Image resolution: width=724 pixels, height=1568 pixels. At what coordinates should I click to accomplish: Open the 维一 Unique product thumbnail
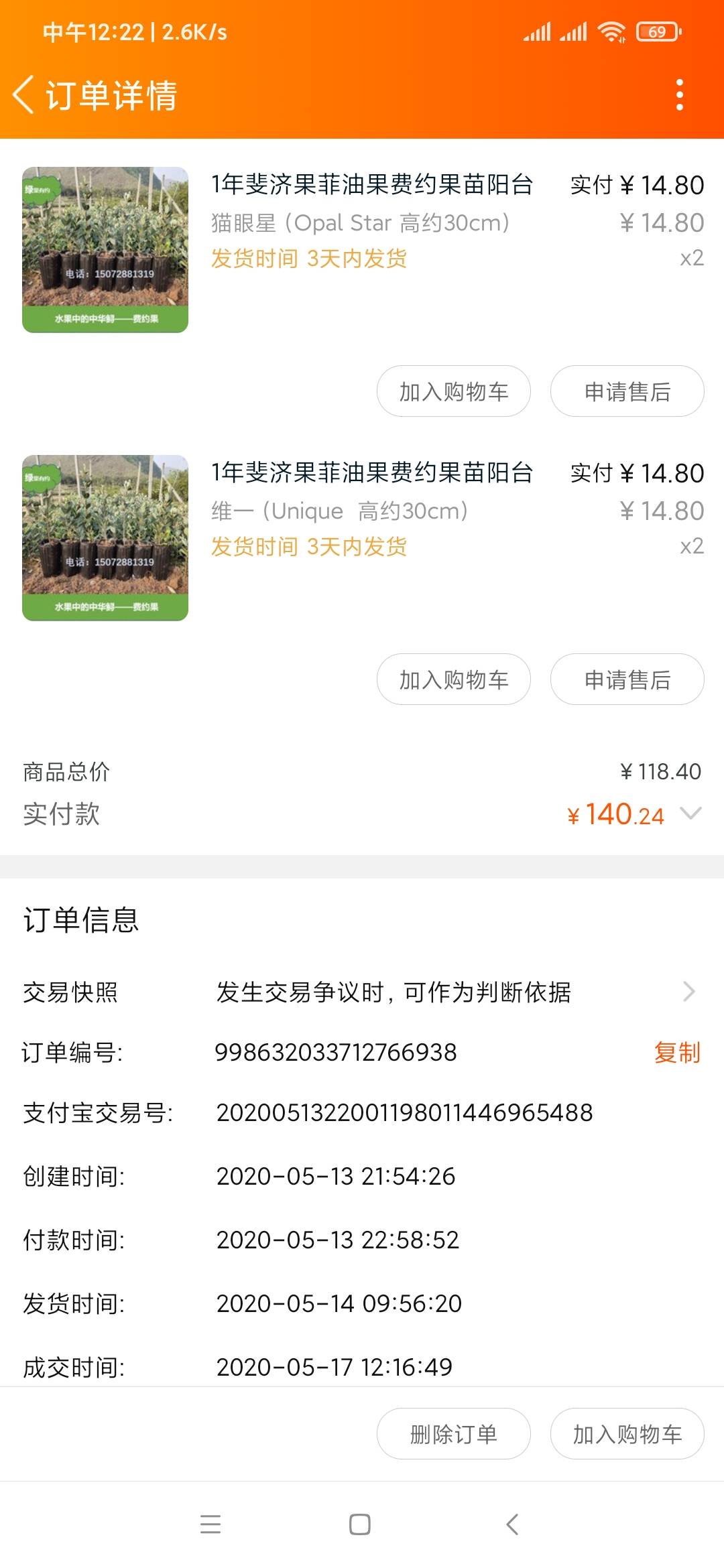tap(105, 538)
